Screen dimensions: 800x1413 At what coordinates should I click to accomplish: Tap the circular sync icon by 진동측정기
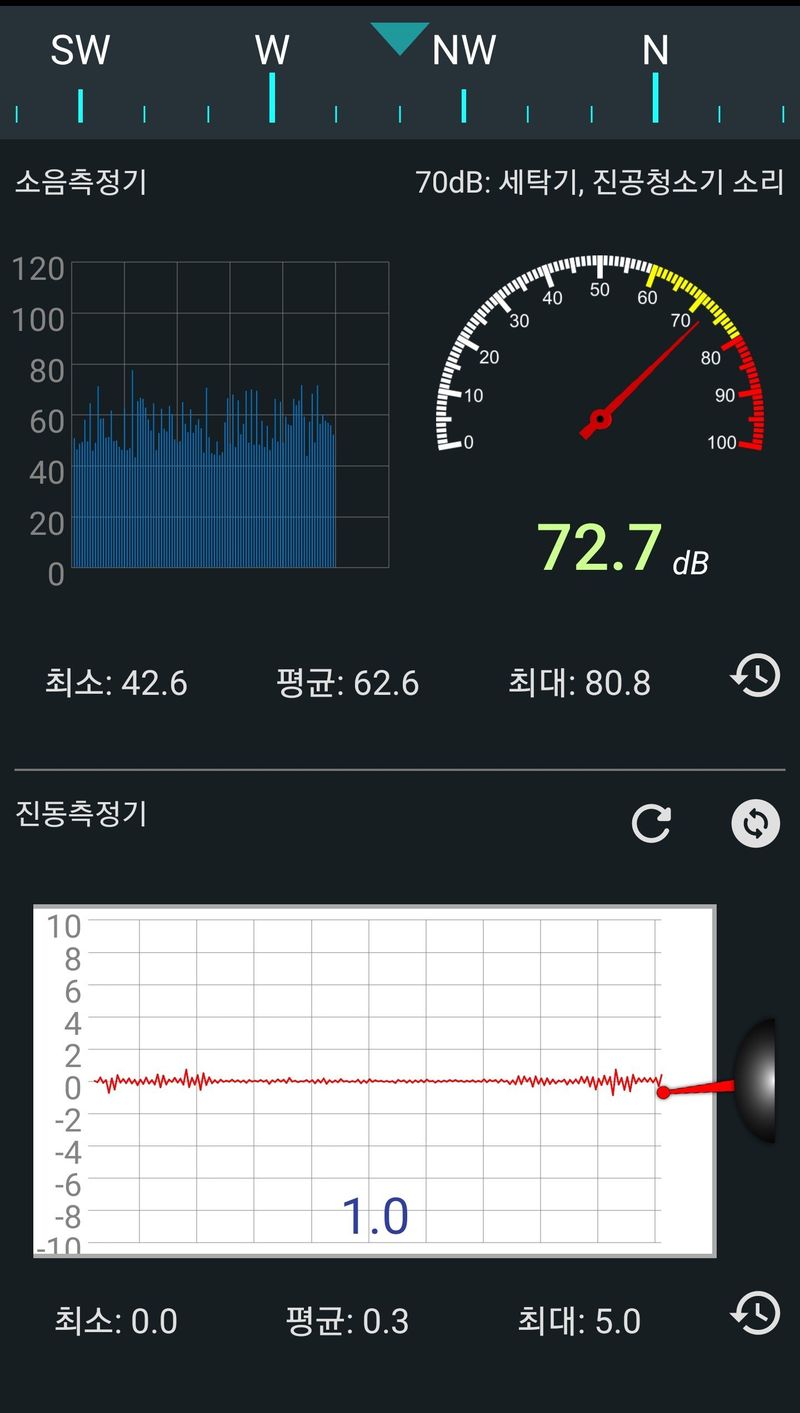tap(755, 823)
